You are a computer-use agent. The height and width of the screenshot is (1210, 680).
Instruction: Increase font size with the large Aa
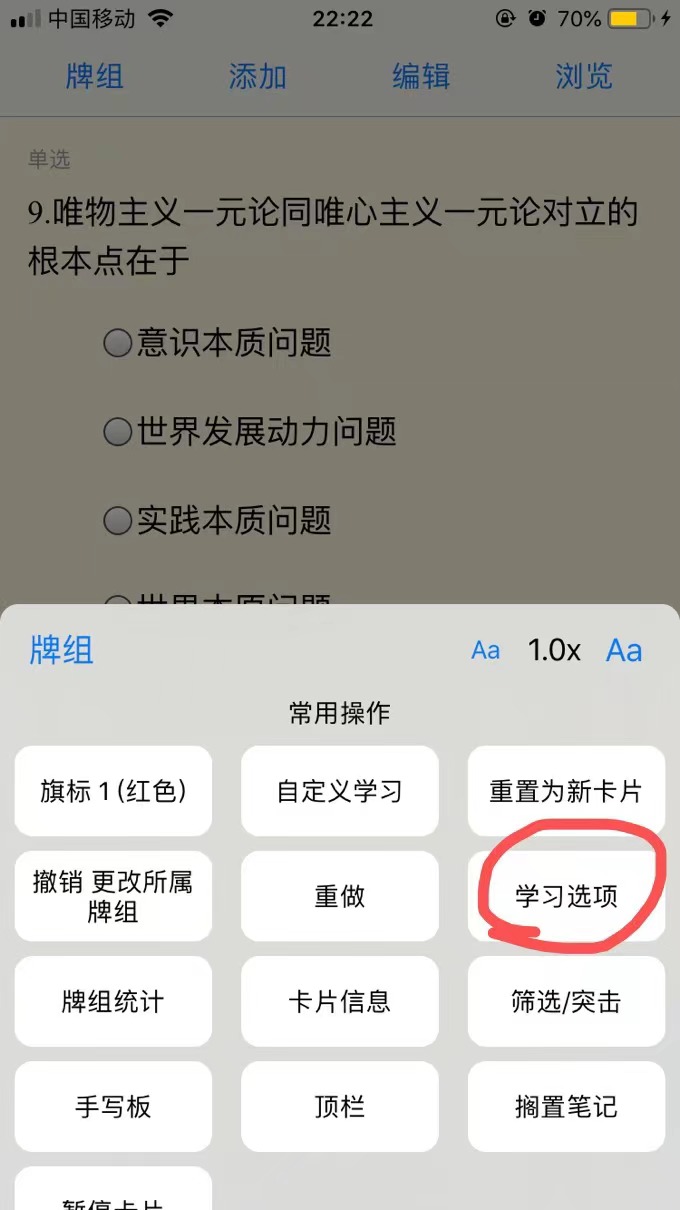point(624,651)
